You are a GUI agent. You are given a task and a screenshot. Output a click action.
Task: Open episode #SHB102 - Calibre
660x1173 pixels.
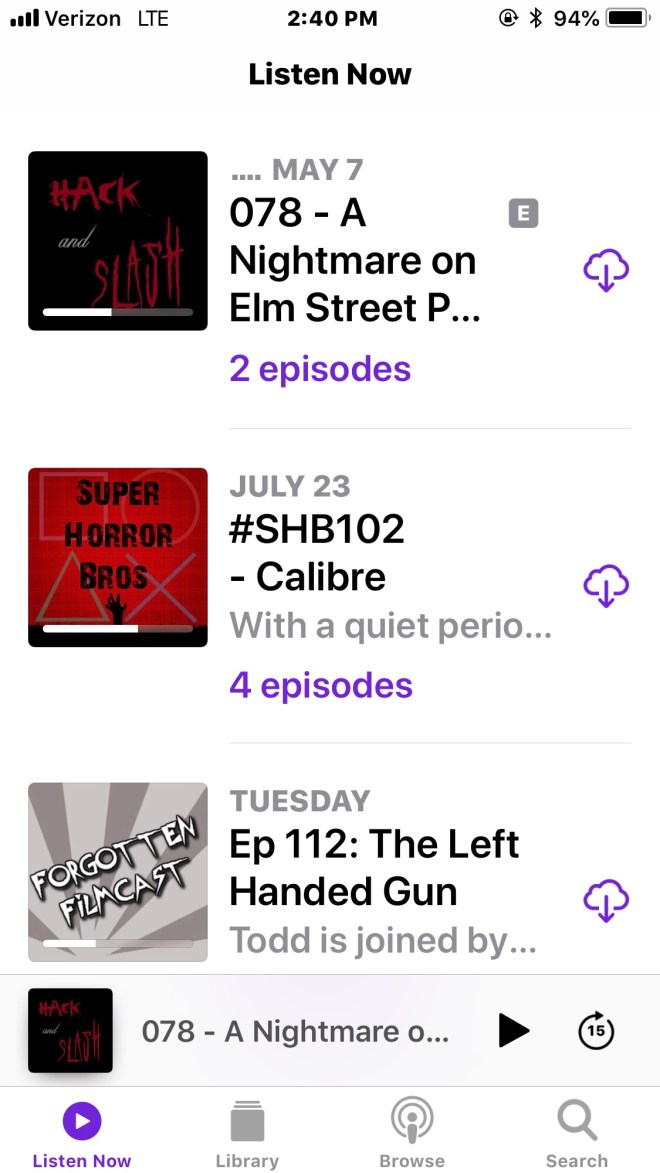(x=317, y=555)
